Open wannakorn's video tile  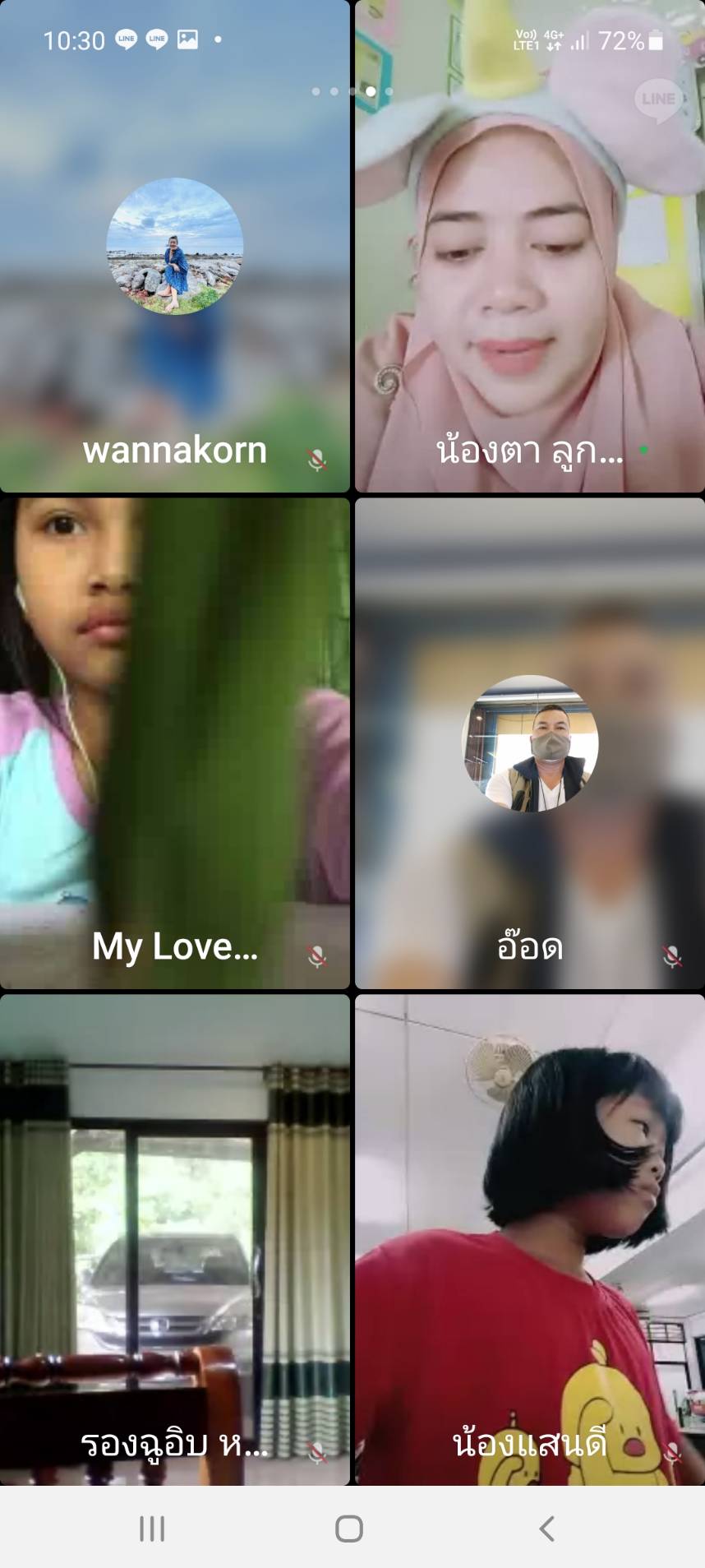tap(175, 247)
